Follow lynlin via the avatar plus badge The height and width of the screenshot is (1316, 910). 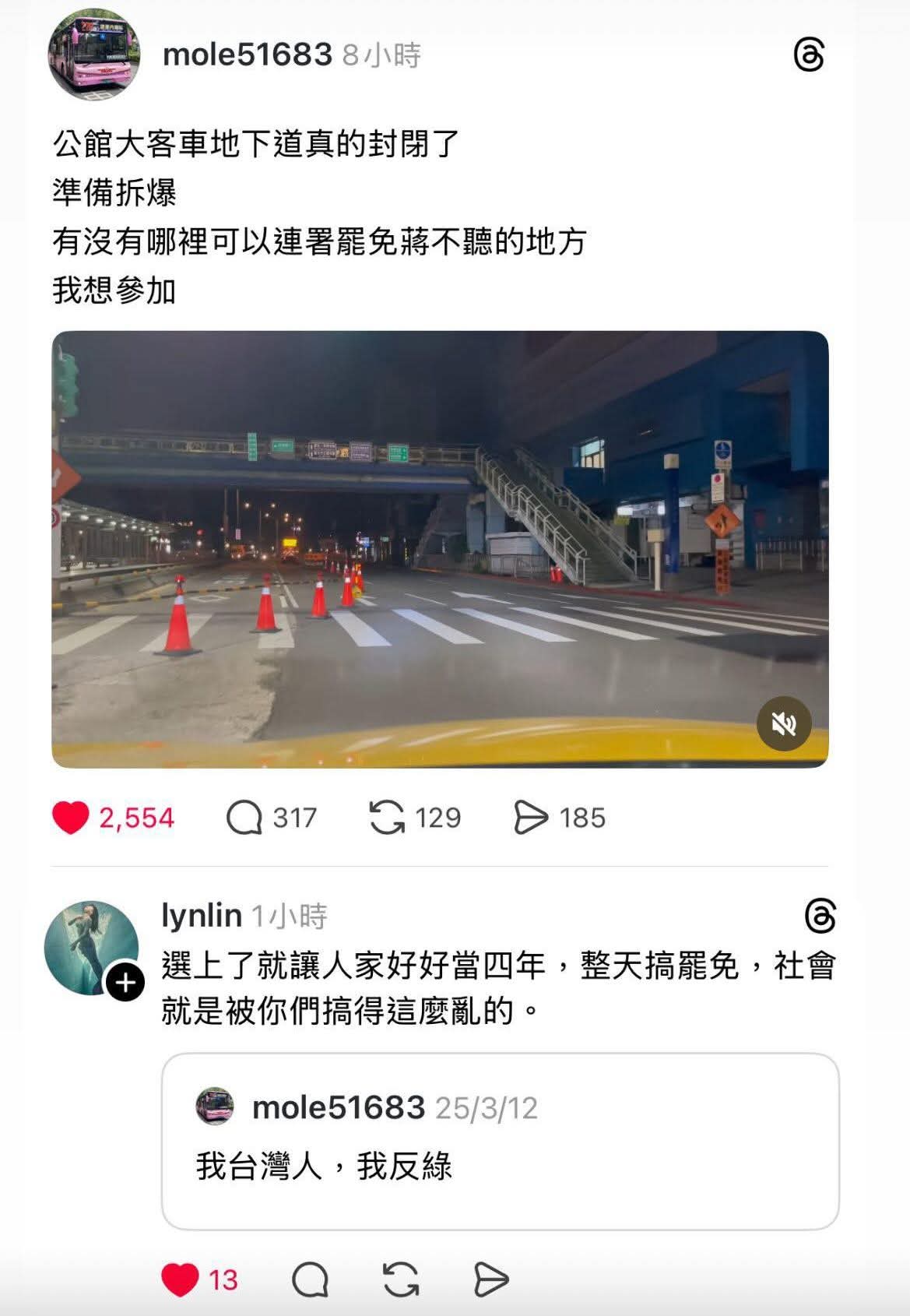point(125,983)
